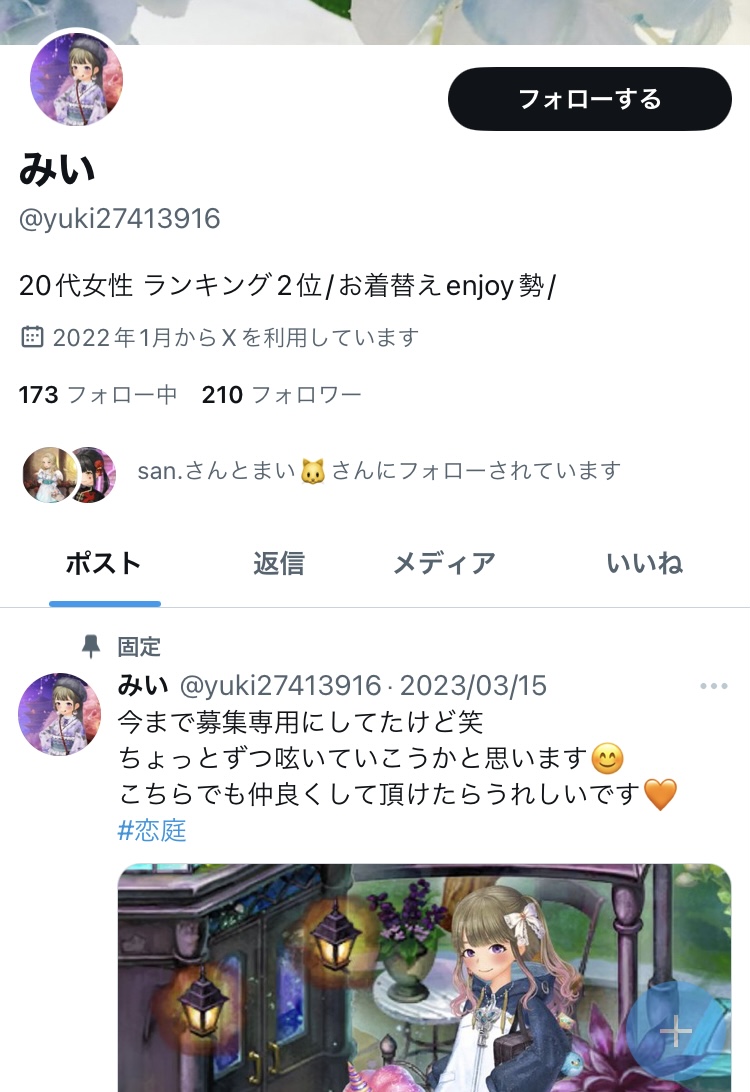Open the profile avatar picture

[77, 80]
